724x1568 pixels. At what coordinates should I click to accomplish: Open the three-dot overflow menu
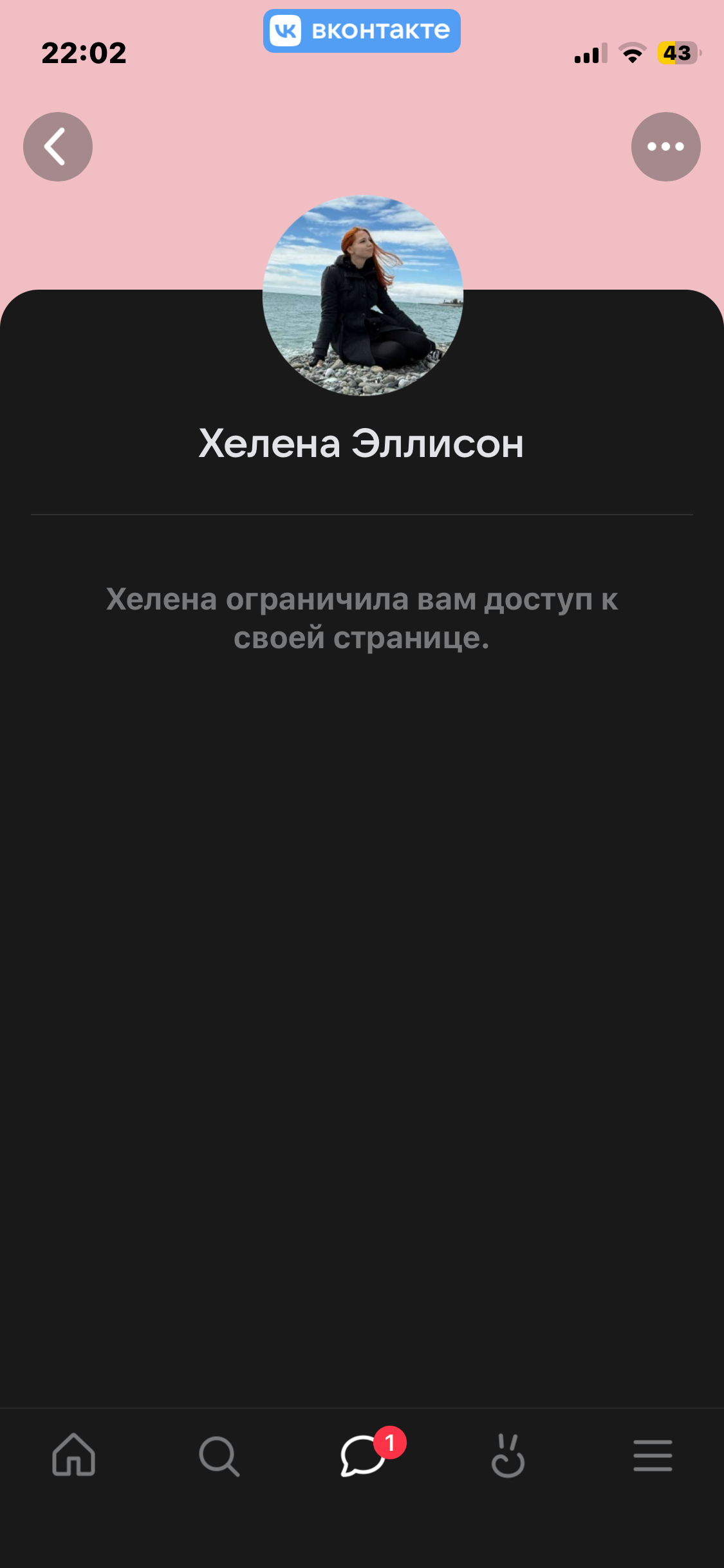pyautogui.click(x=665, y=147)
